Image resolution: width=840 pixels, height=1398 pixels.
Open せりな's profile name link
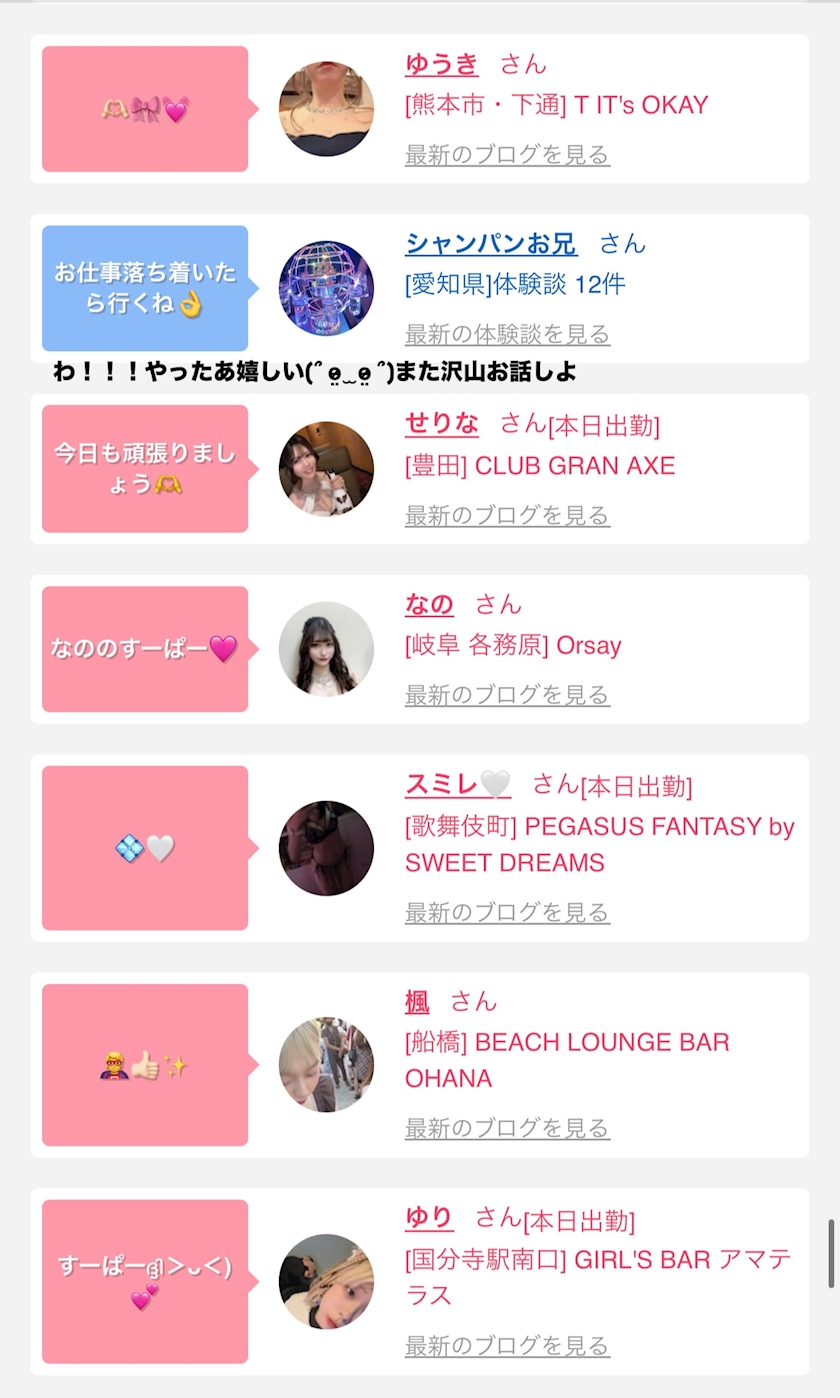pyautogui.click(x=442, y=424)
